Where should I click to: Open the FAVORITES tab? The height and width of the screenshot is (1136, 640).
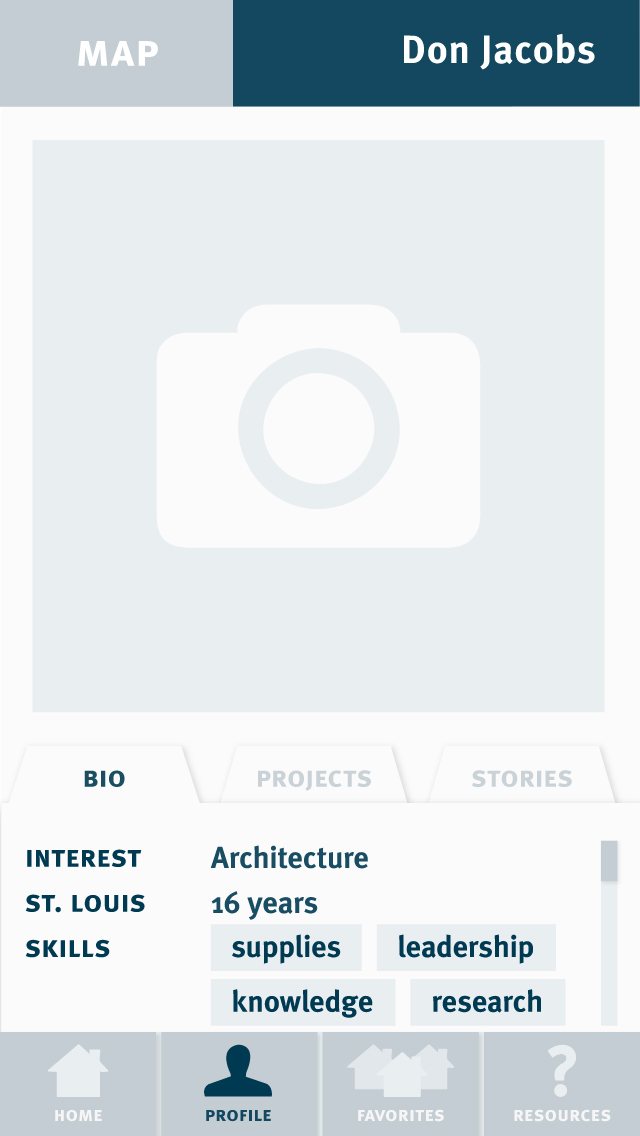401,1084
